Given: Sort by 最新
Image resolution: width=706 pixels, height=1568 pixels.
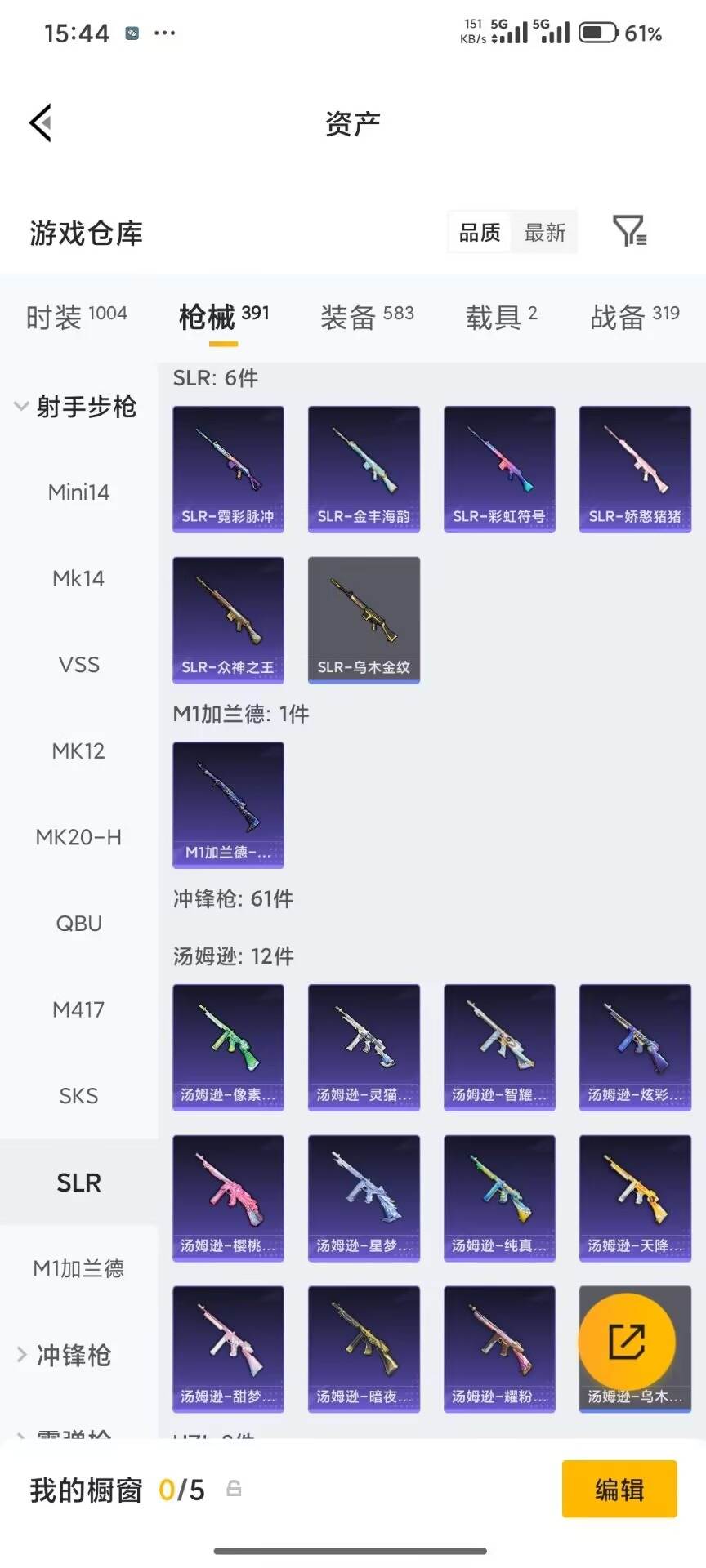Looking at the screenshot, I should 544,233.
